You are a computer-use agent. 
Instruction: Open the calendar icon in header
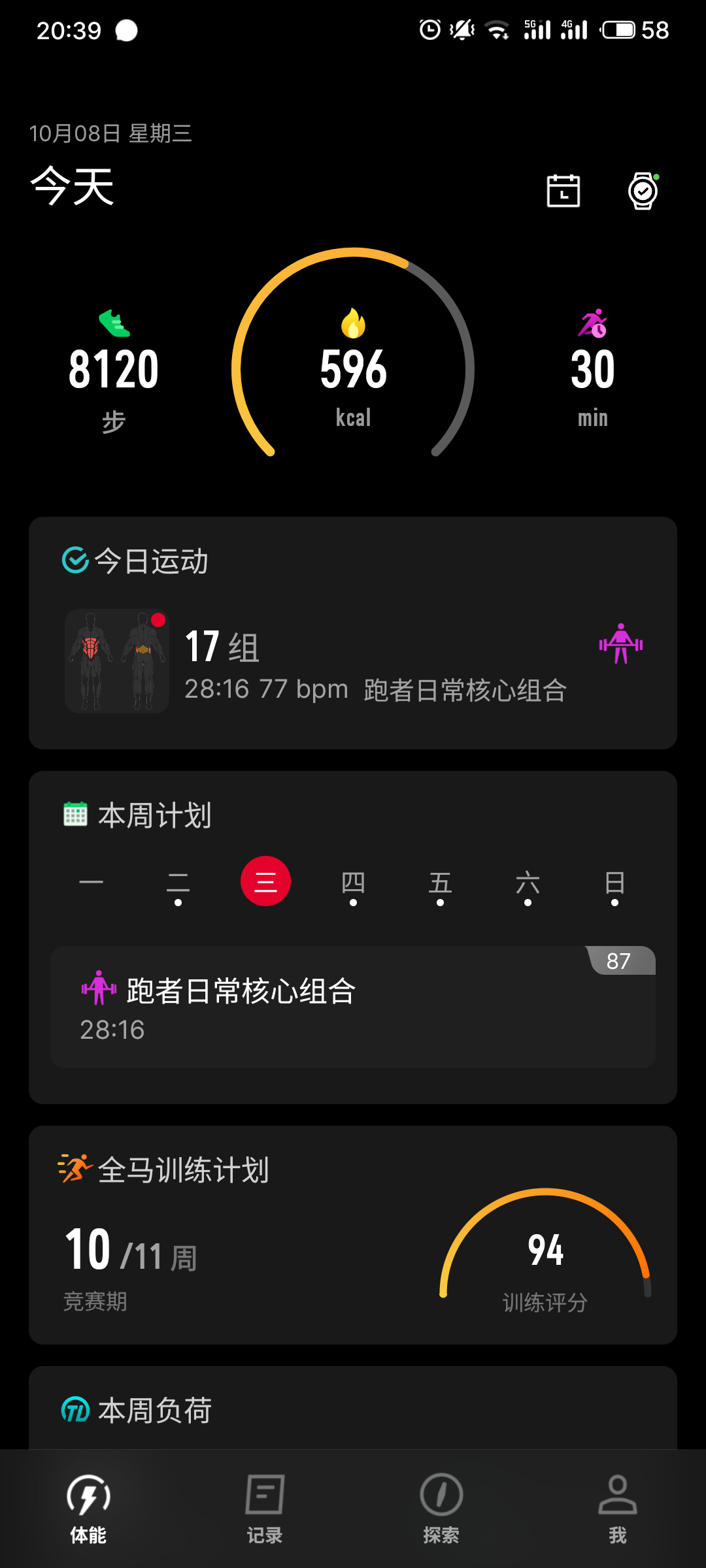tap(563, 191)
